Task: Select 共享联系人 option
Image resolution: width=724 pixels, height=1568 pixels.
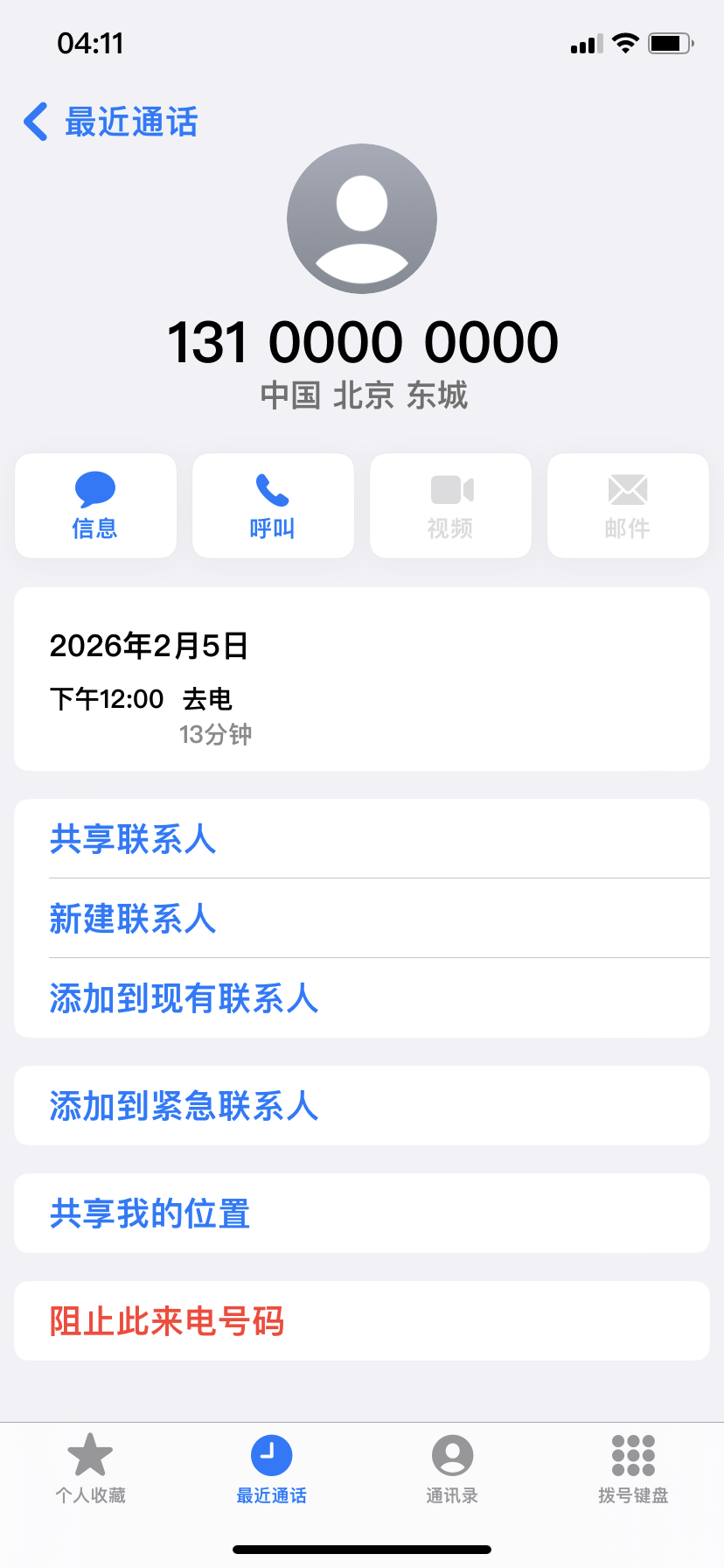Action: click(x=133, y=838)
